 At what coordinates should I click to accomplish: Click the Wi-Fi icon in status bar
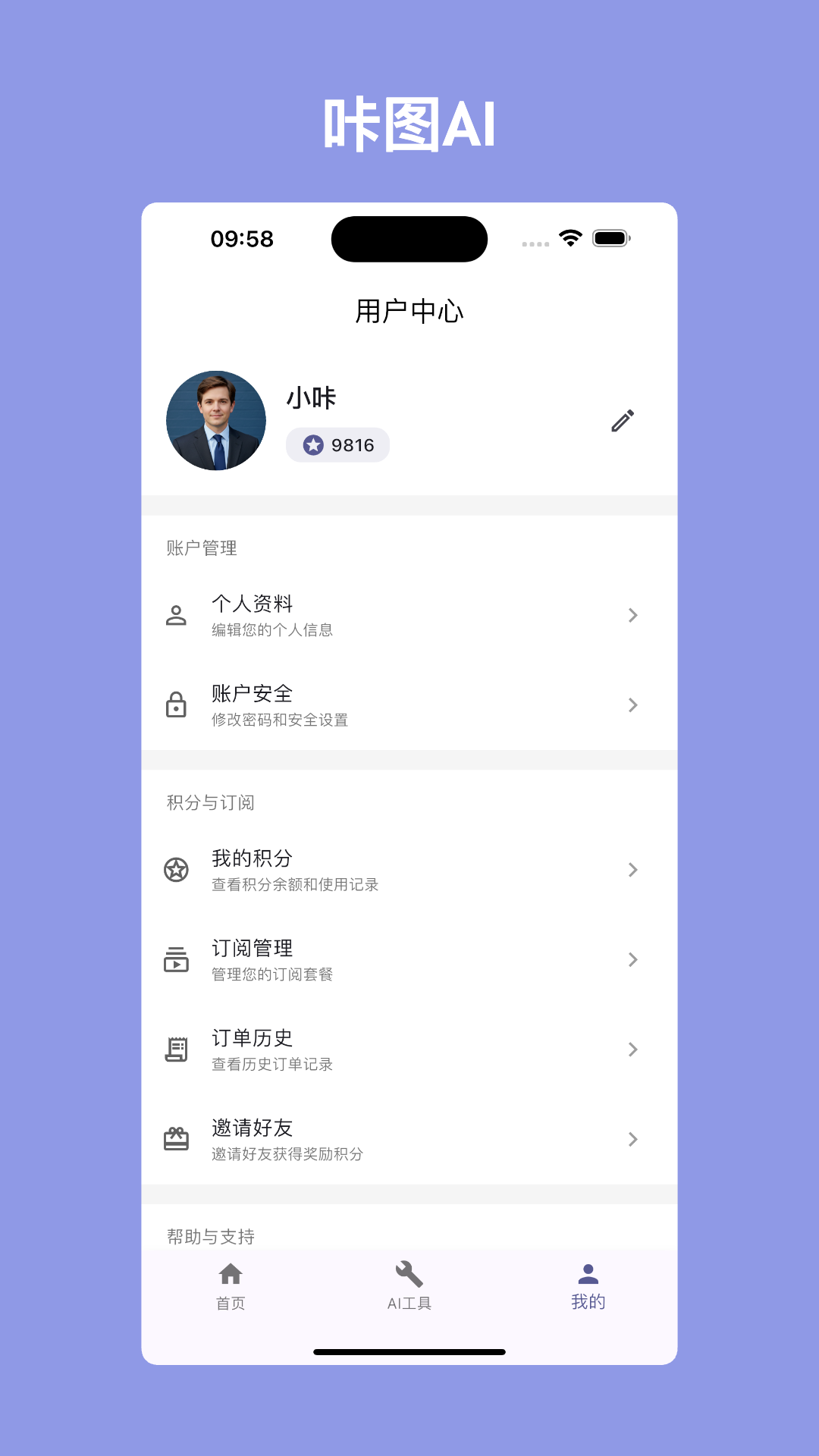570,238
